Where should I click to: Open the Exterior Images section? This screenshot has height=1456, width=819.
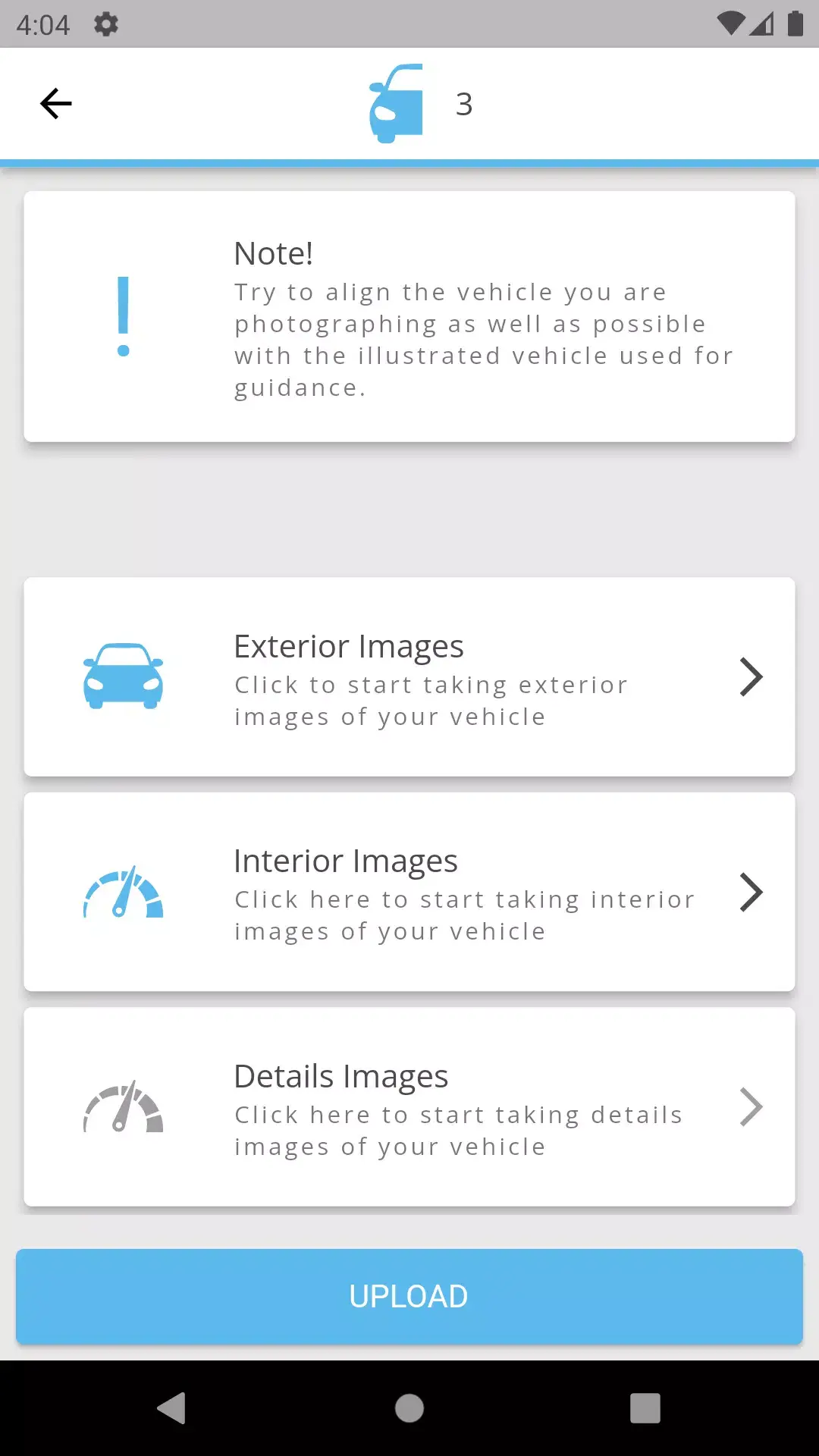point(409,677)
